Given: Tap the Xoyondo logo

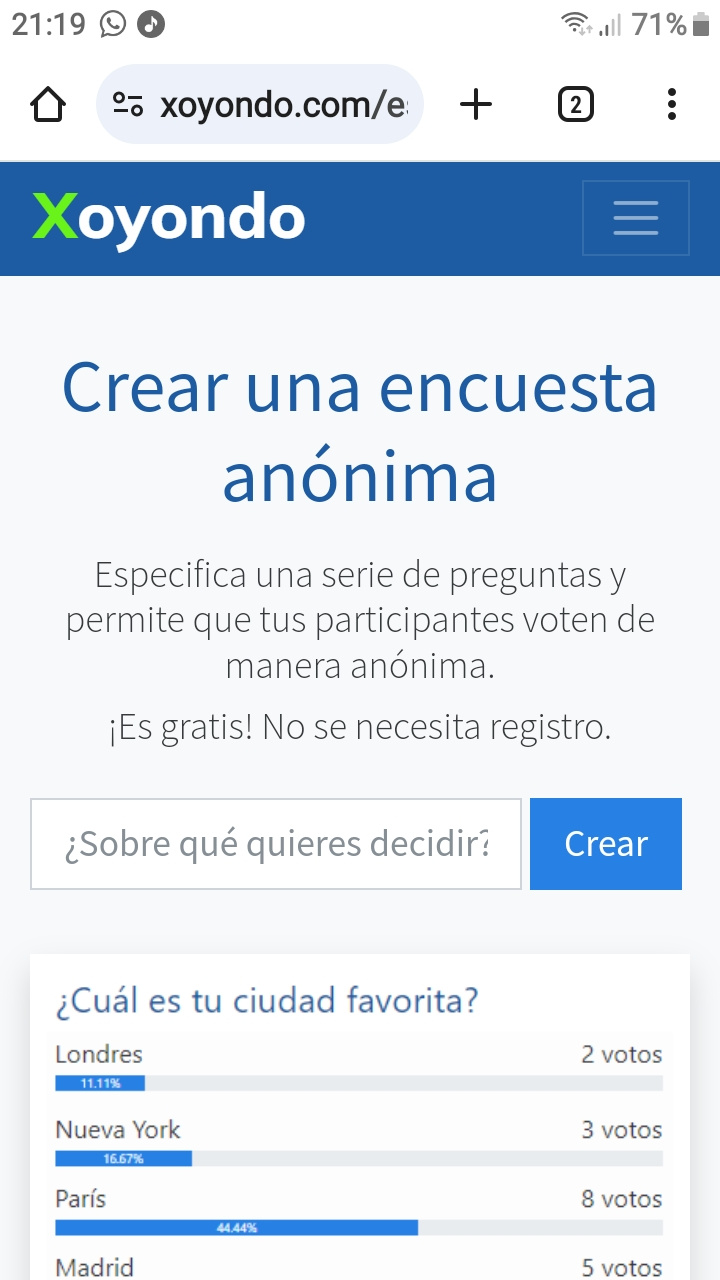Looking at the screenshot, I should point(168,218).
